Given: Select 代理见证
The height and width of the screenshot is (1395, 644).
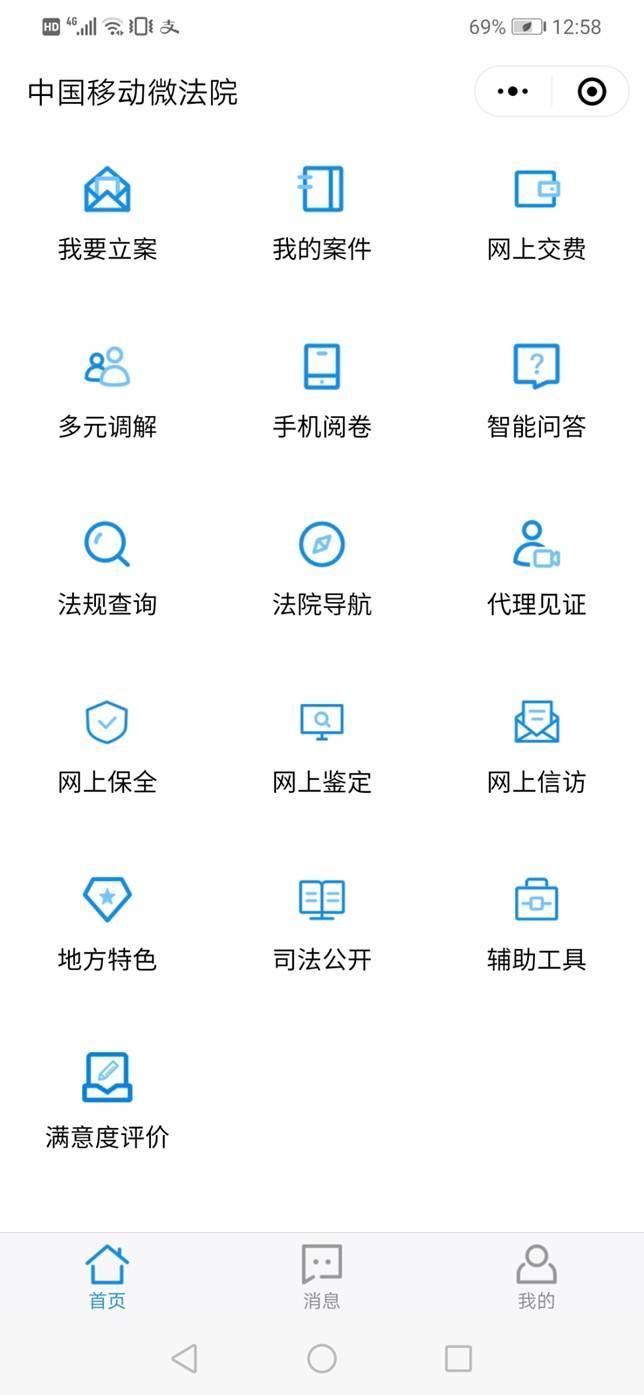Looking at the screenshot, I should pyautogui.click(x=537, y=569).
